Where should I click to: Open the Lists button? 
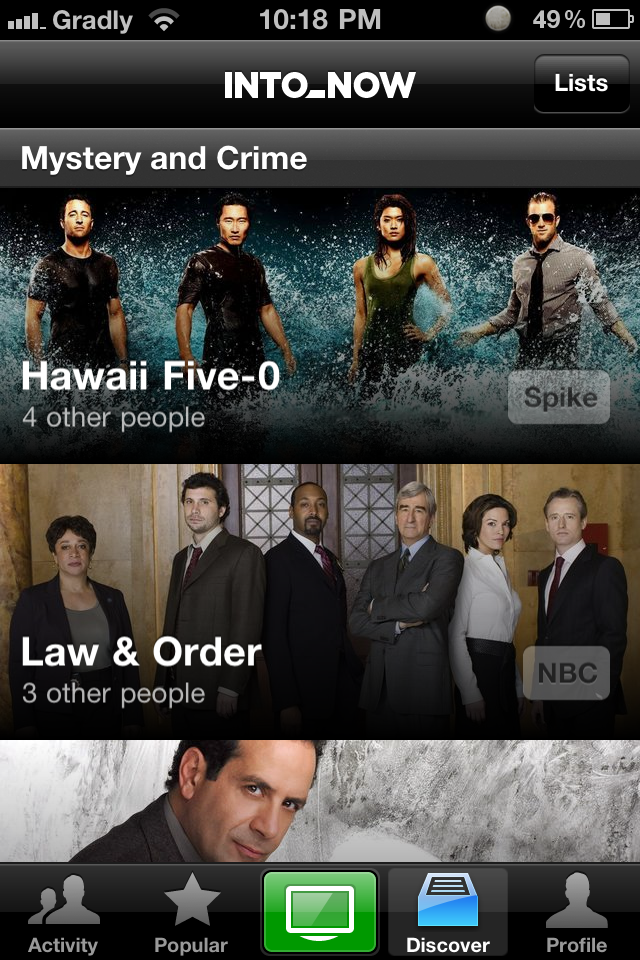click(581, 84)
